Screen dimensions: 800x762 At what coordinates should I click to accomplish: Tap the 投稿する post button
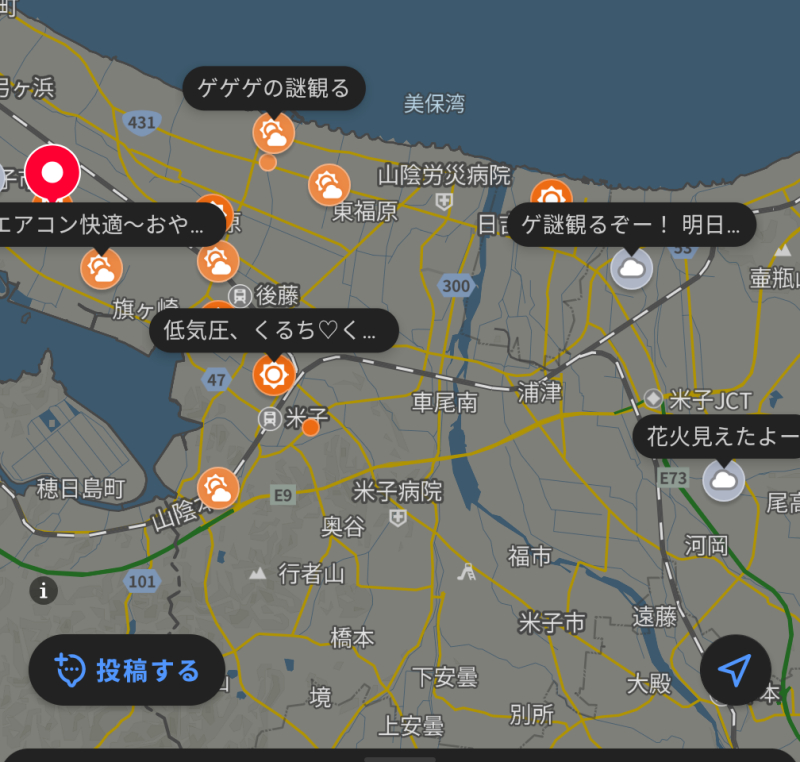click(126, 670)
